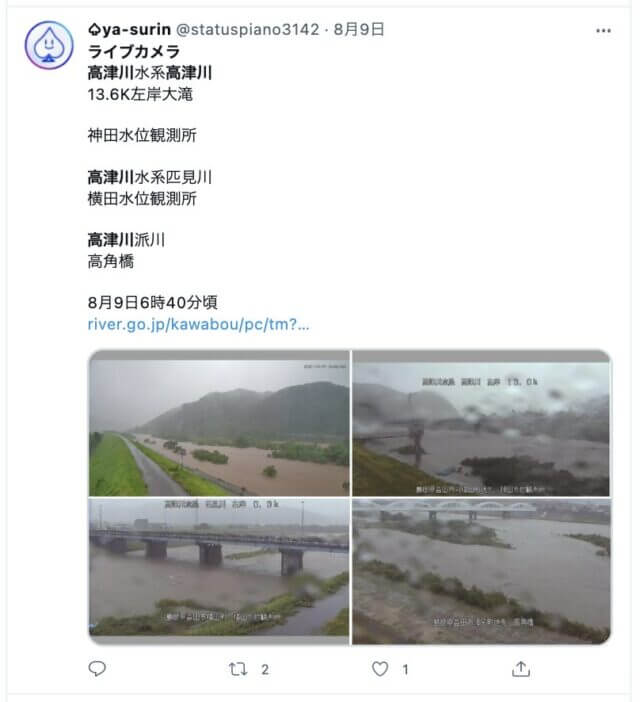
Task: Open the tweet's more options menu
Action: (603, 31)
